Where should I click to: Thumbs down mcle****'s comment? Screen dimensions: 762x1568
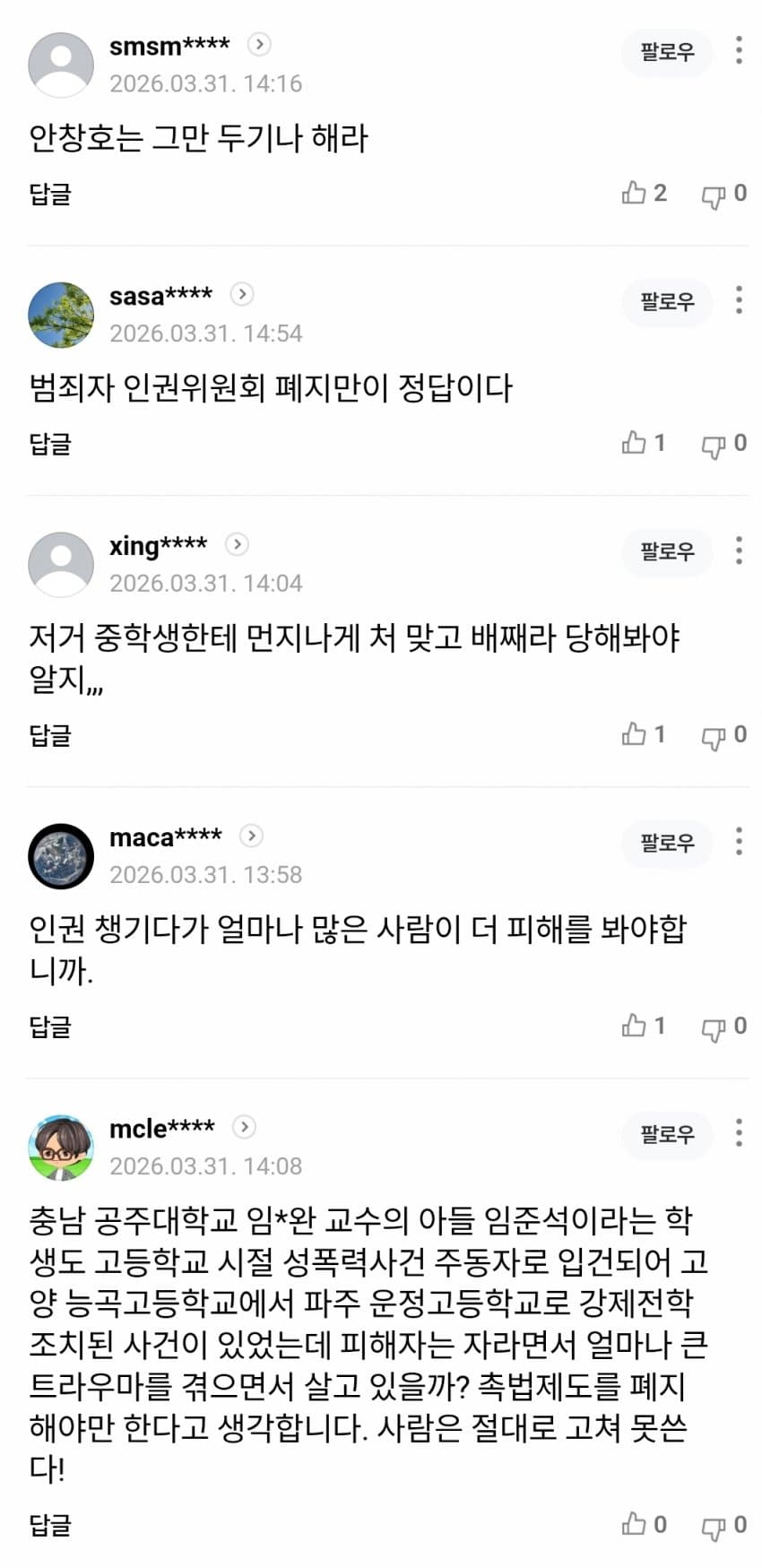click(x=714, y=1524)
